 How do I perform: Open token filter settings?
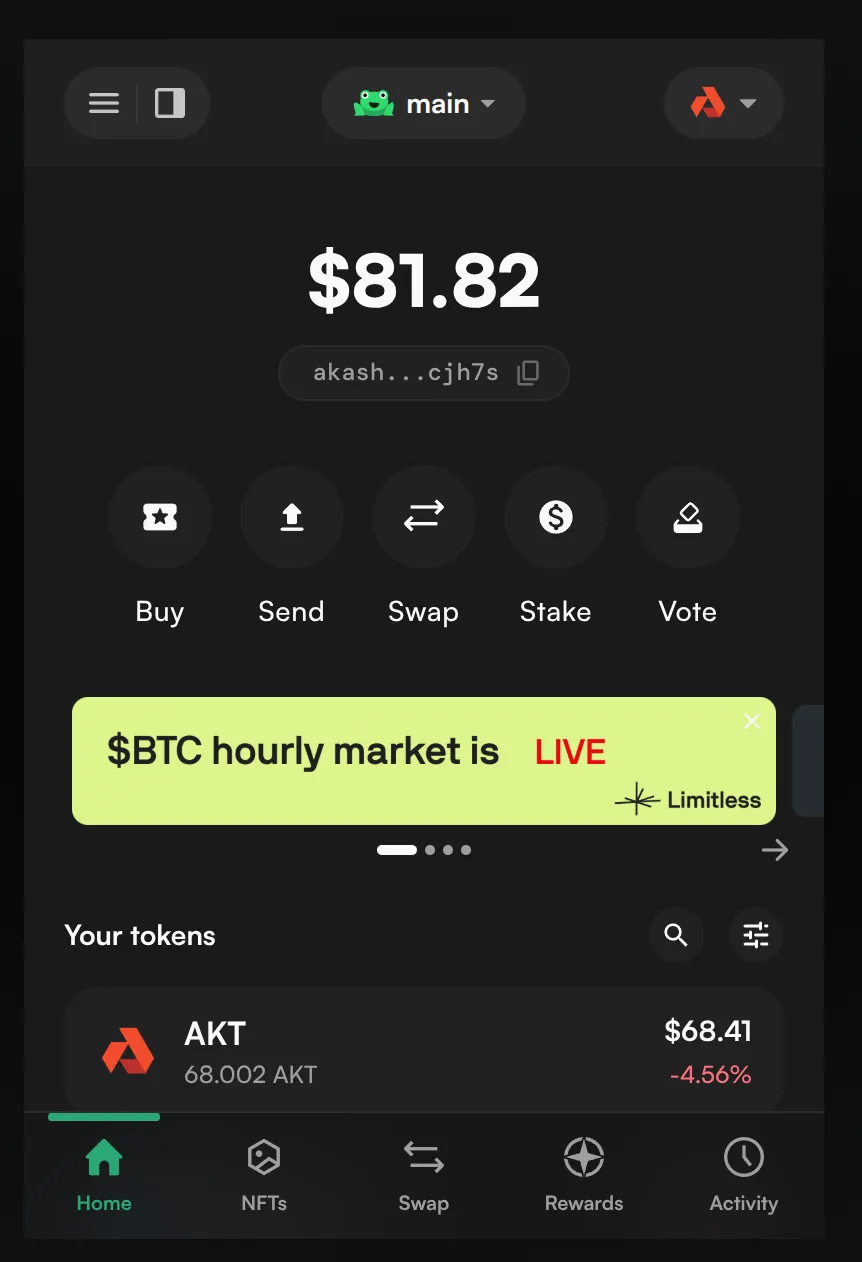click(755, 935)
